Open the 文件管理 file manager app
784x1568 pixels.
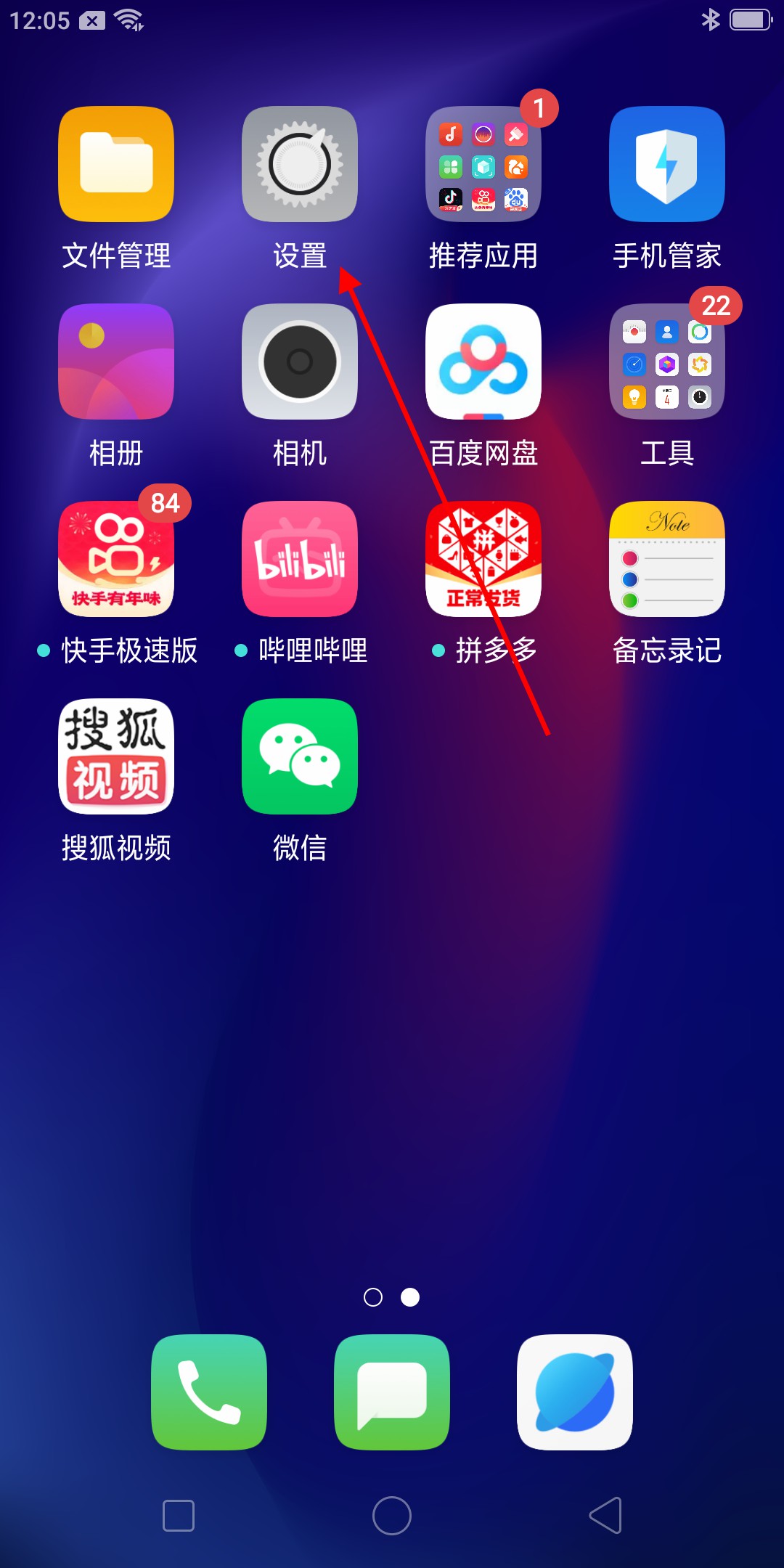(x=116, y=164)
